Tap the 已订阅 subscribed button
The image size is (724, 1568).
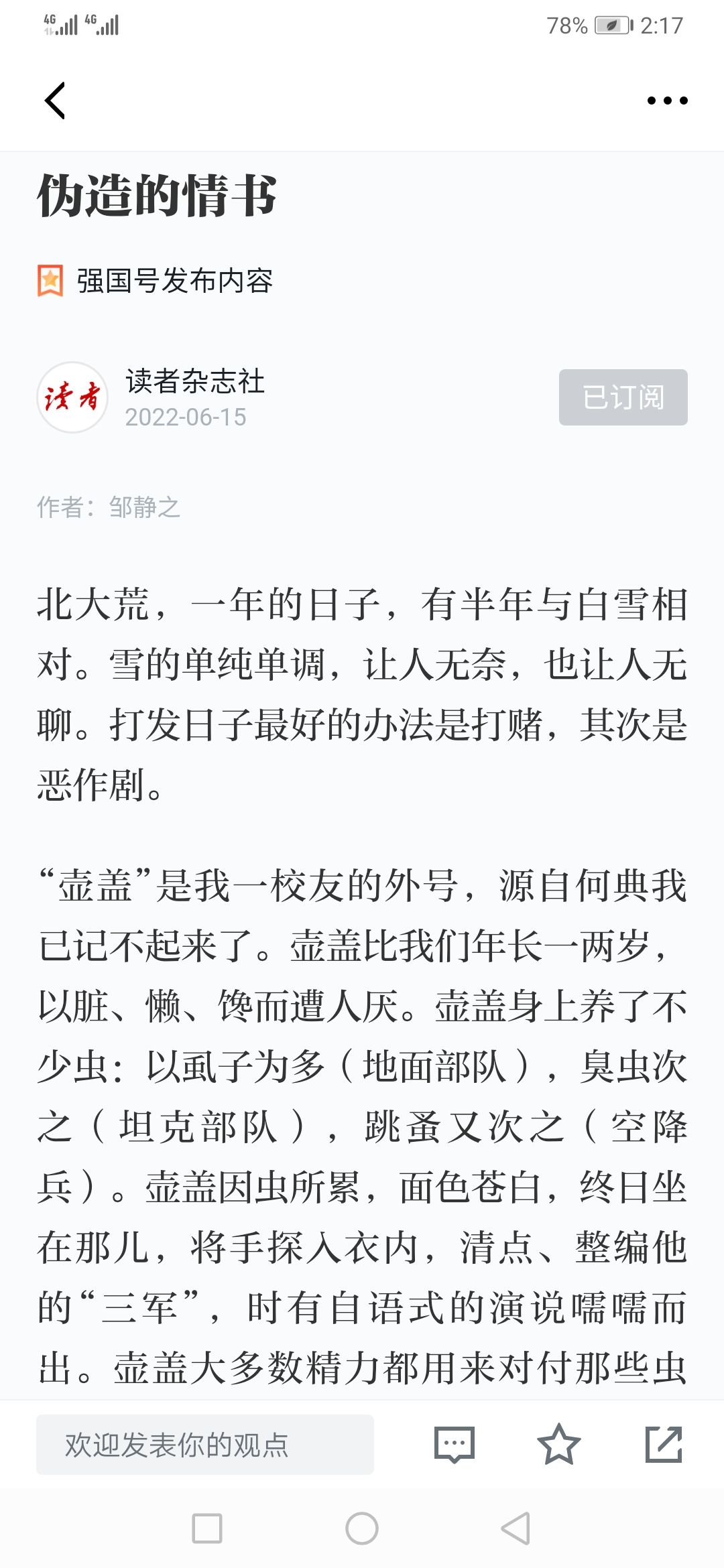pyautogui.click(x=623, y=397)
